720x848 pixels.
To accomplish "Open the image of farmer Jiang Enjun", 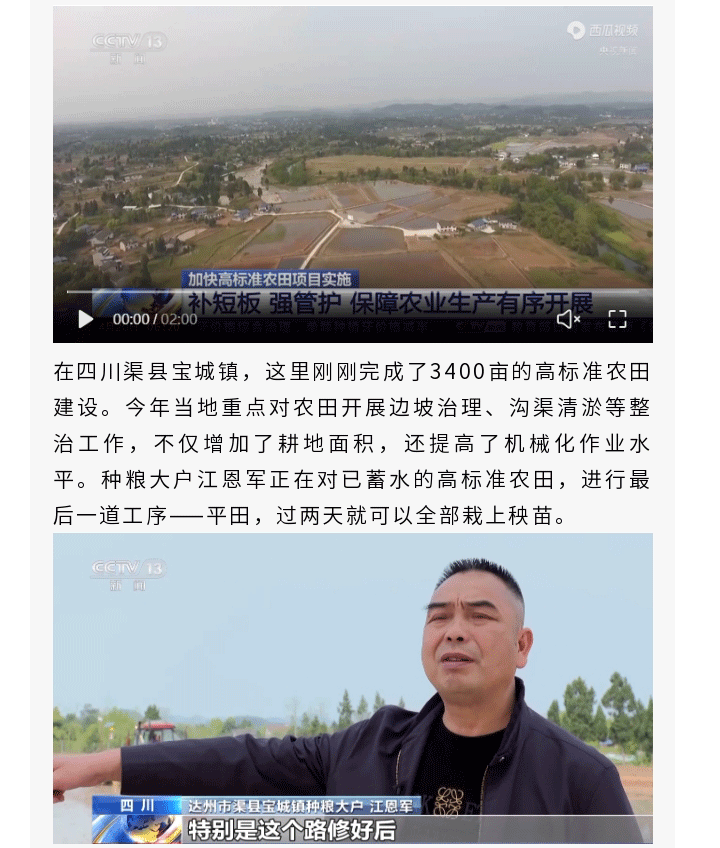I will pos(352,688).
